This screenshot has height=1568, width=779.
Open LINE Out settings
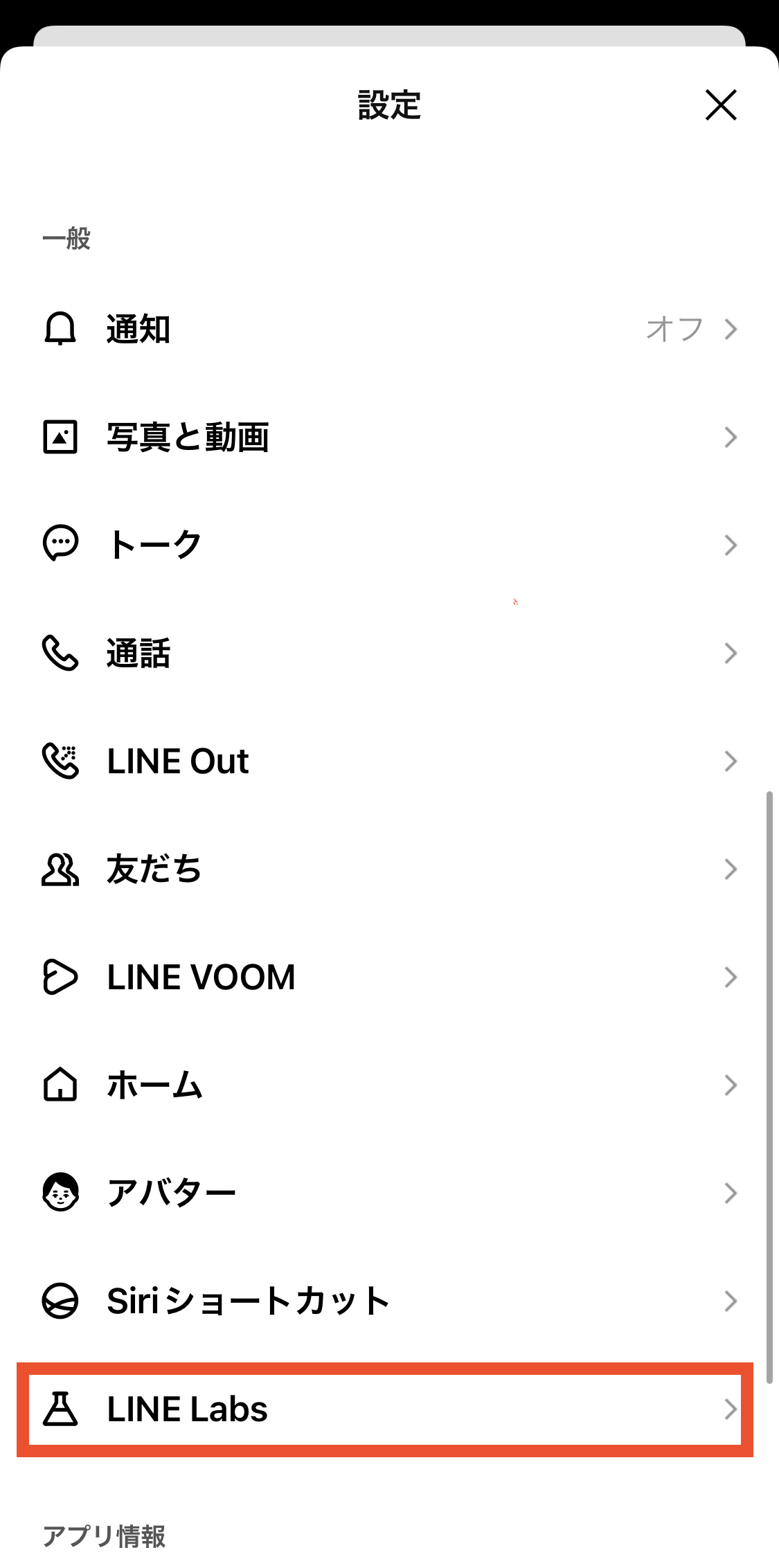[388, 761]
